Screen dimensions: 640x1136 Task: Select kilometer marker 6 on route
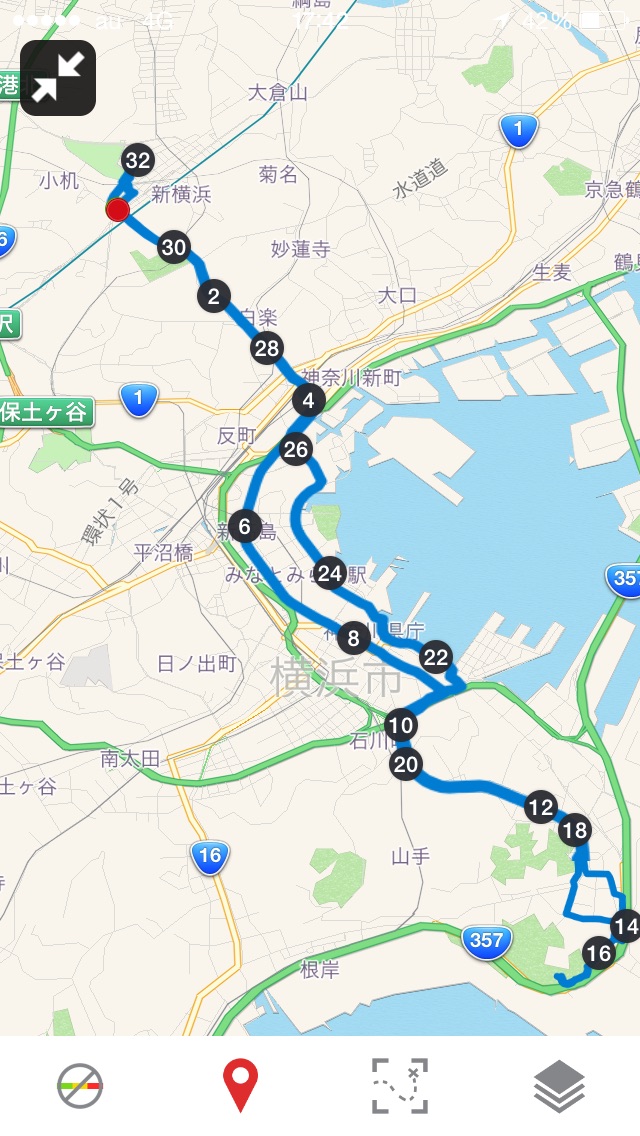point(244,526)
